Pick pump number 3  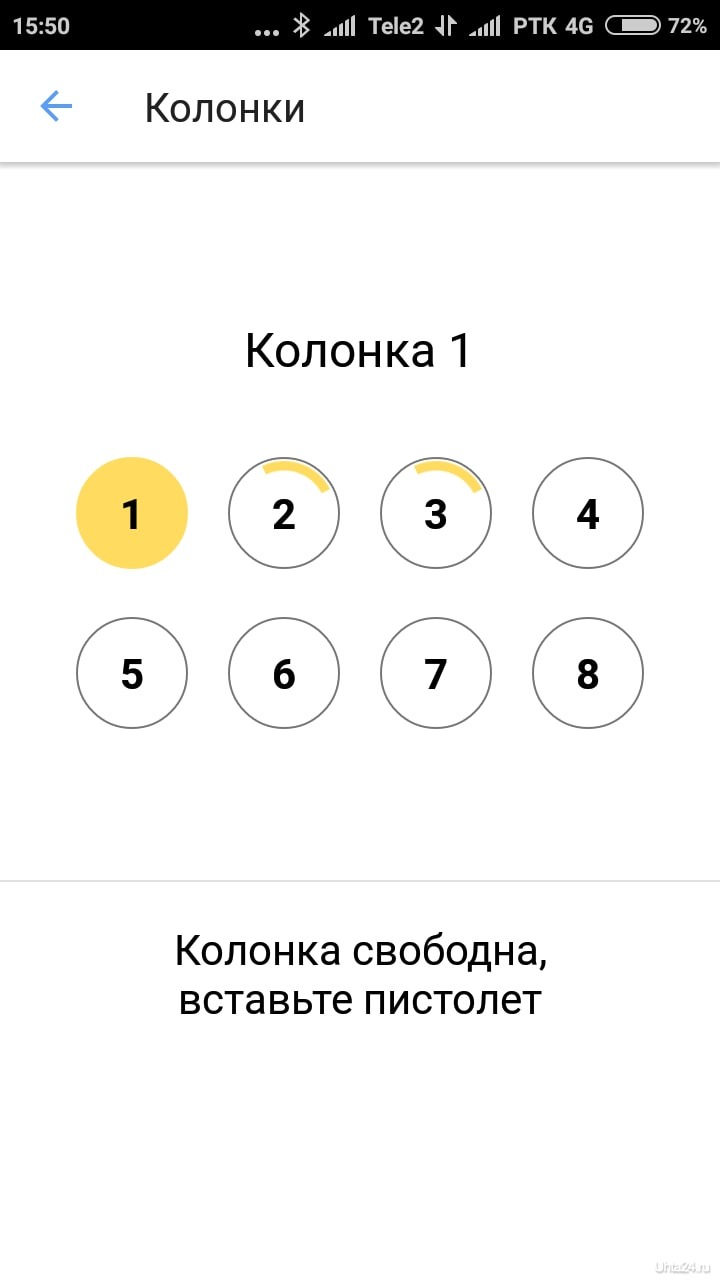pyautogui.click(x=436, y=513)
